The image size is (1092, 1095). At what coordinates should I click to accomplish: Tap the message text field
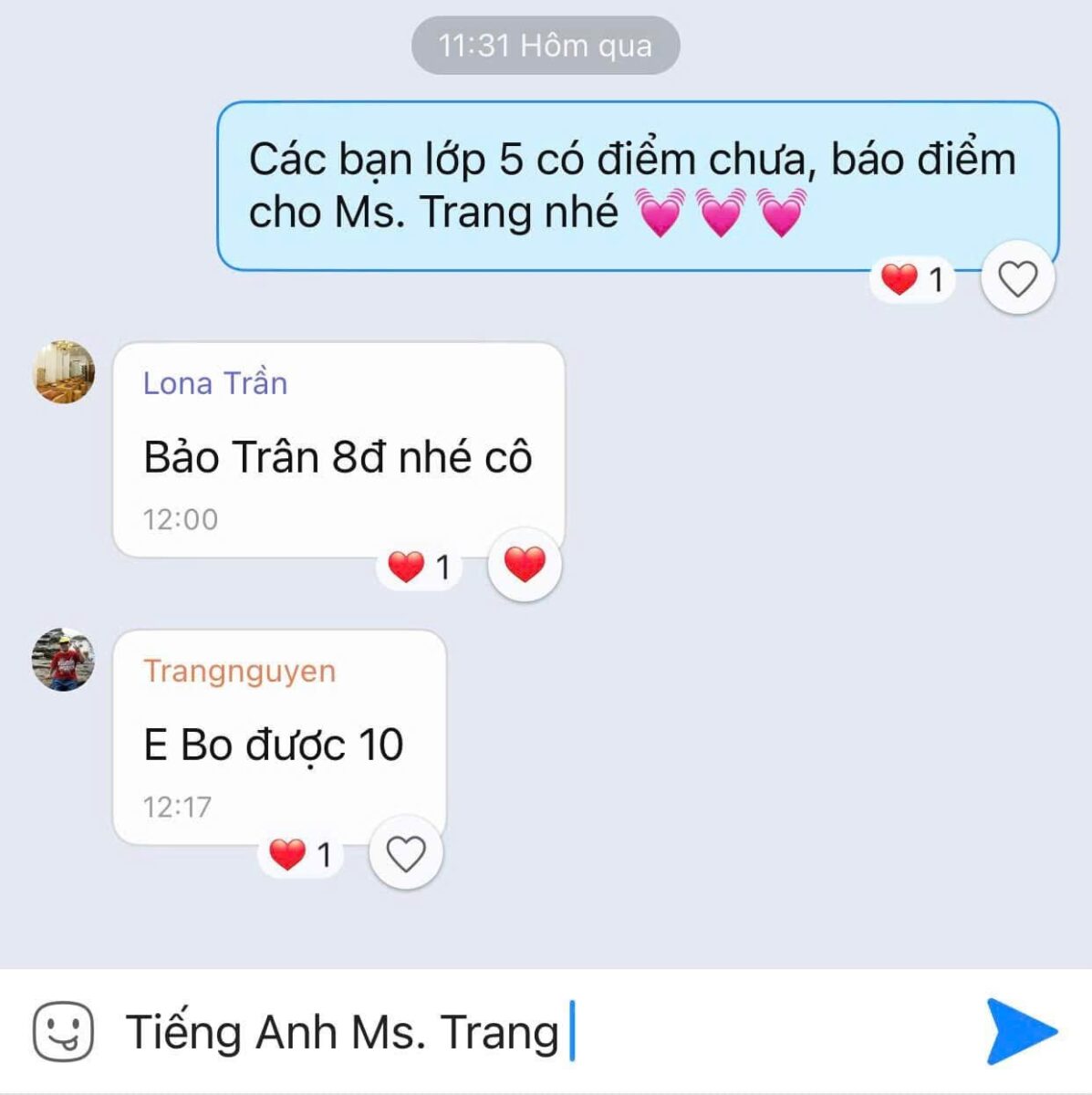point(547,1032)
